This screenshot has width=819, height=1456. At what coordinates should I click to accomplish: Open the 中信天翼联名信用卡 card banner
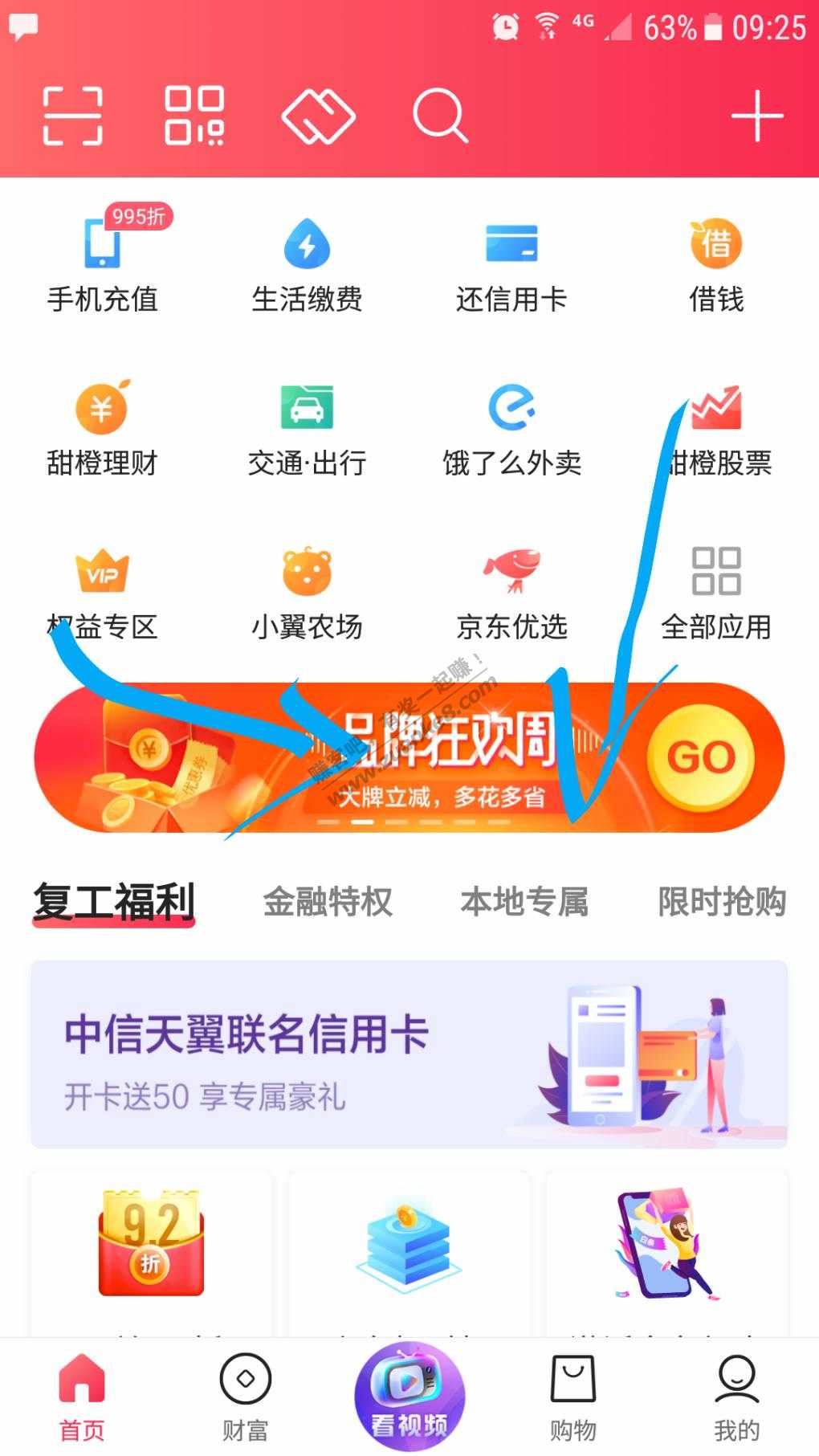click(409, 1054)
